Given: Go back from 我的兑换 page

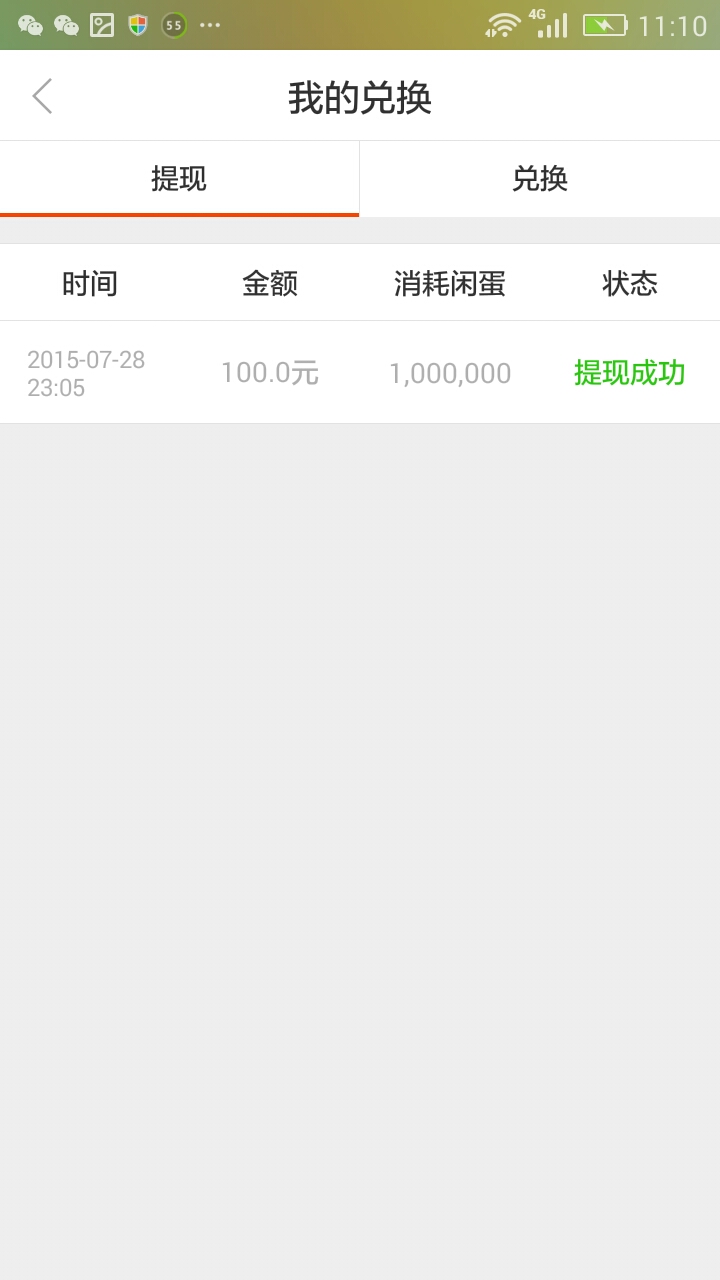Looking at the screenshot, I should pos(42,96).
